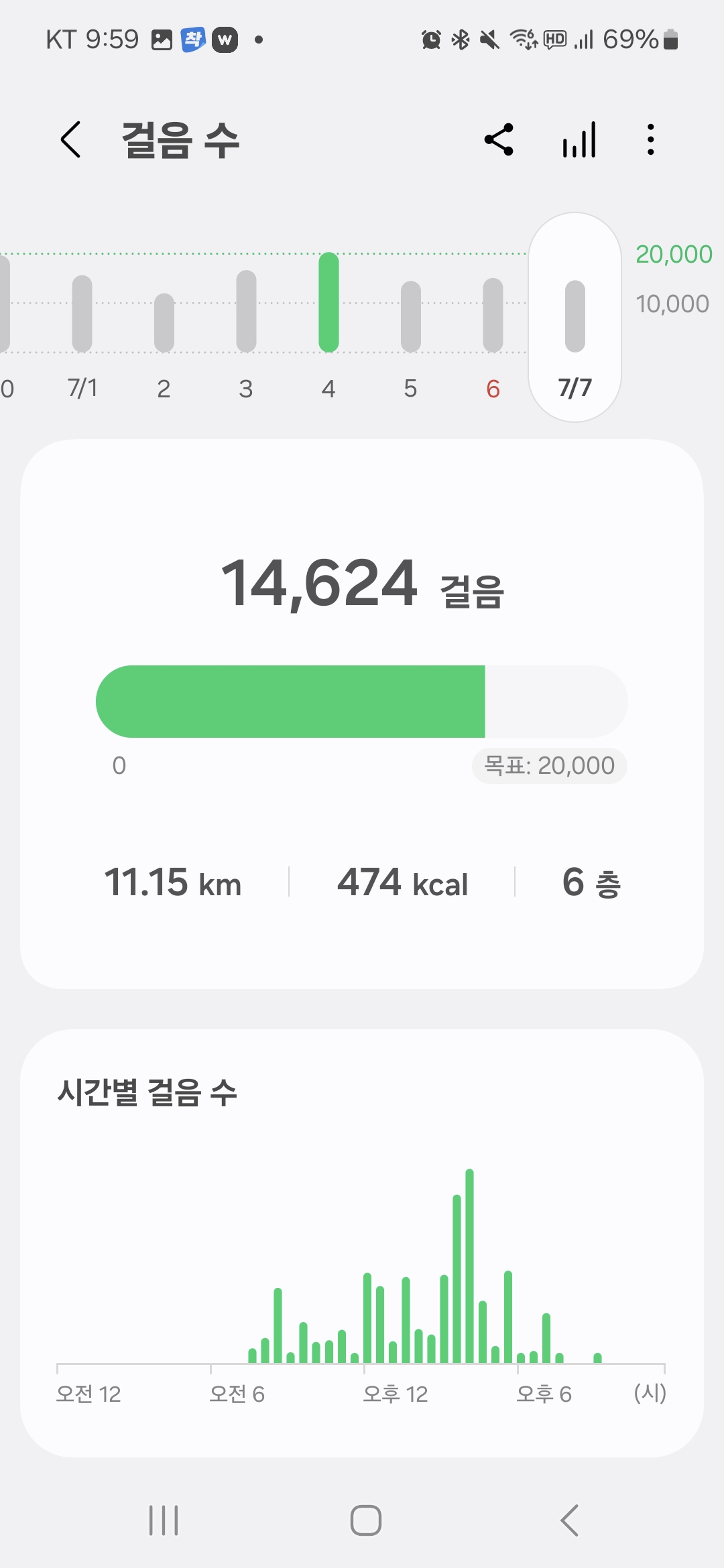Go to the home screen
Viewport: 724px width, 1568px height.
coord(366,1520)
